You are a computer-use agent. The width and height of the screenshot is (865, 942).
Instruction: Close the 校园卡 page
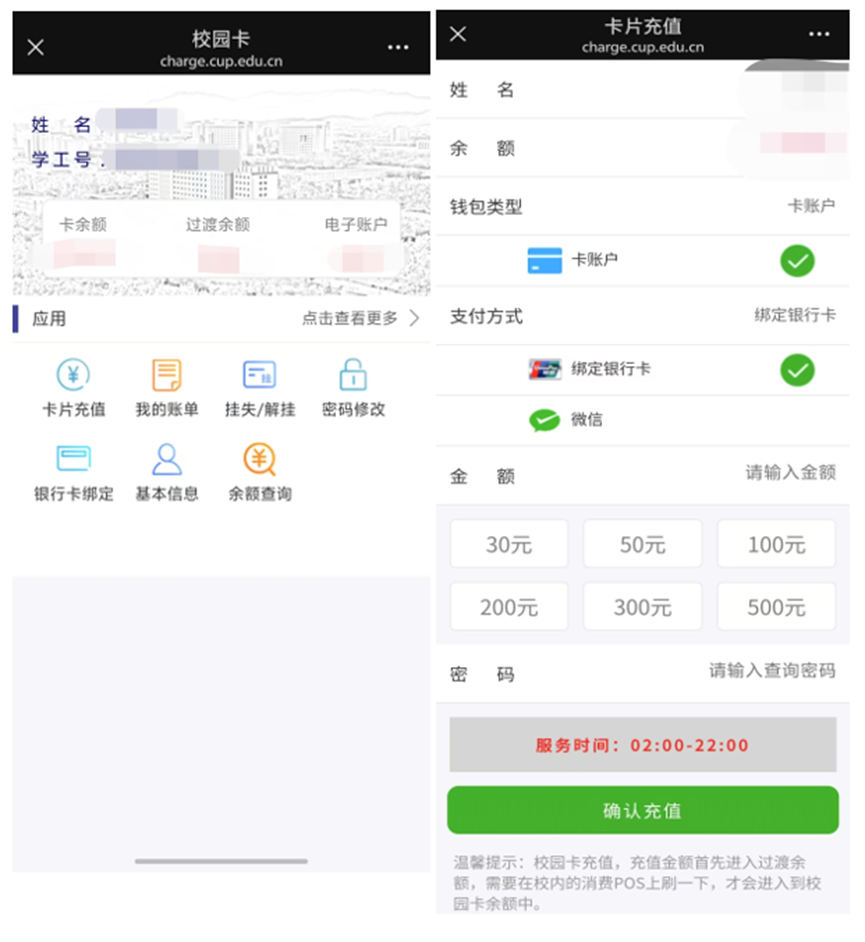[36, 47]
